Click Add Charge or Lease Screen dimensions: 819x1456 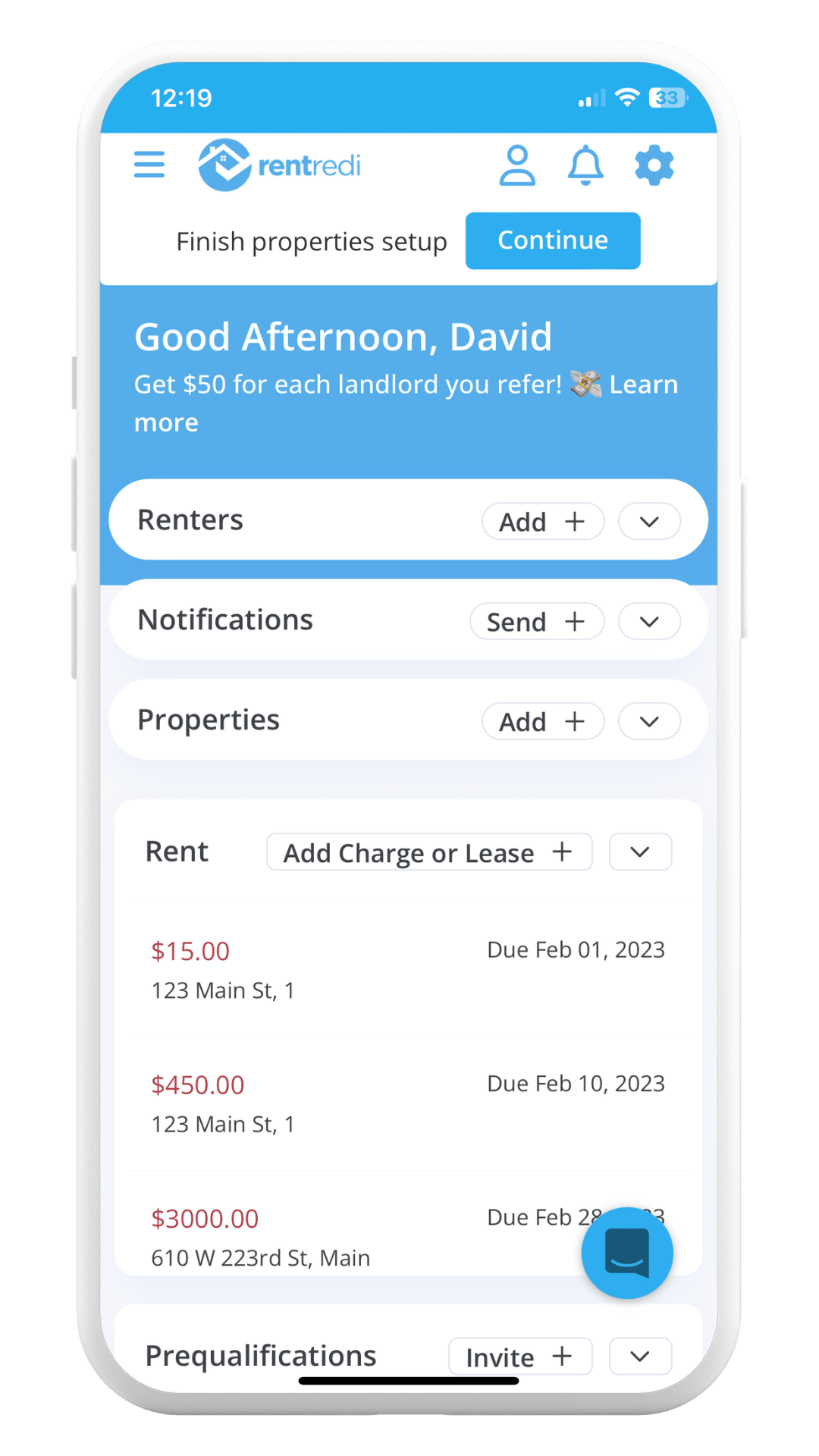click(x=428, y=852)
